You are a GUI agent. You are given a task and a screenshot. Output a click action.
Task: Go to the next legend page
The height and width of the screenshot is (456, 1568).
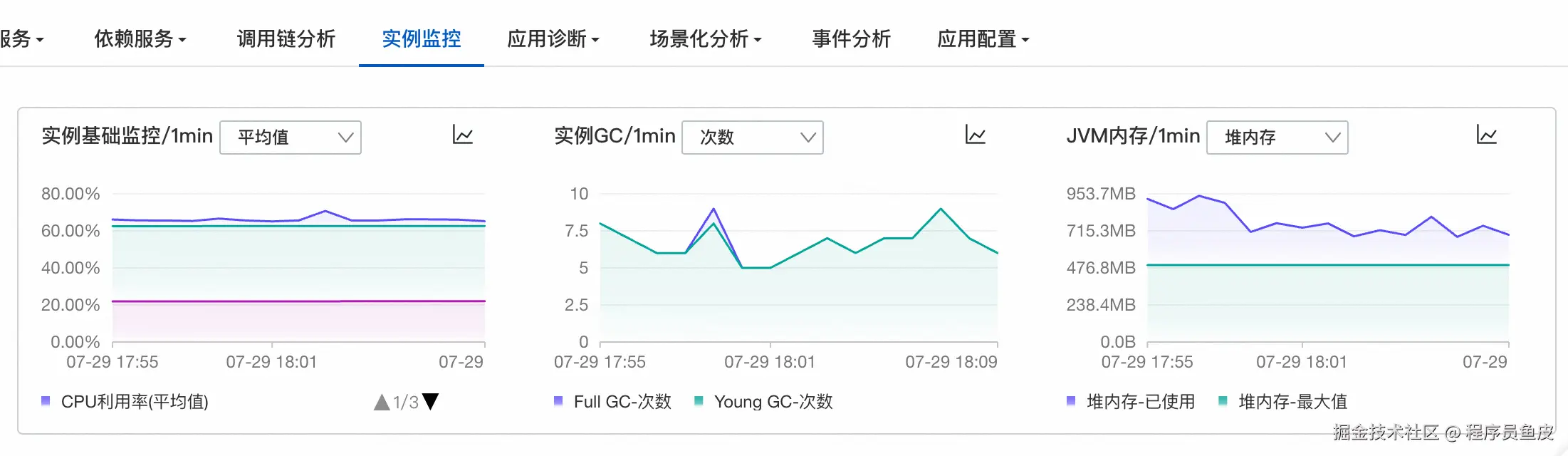tap(431, 402)
